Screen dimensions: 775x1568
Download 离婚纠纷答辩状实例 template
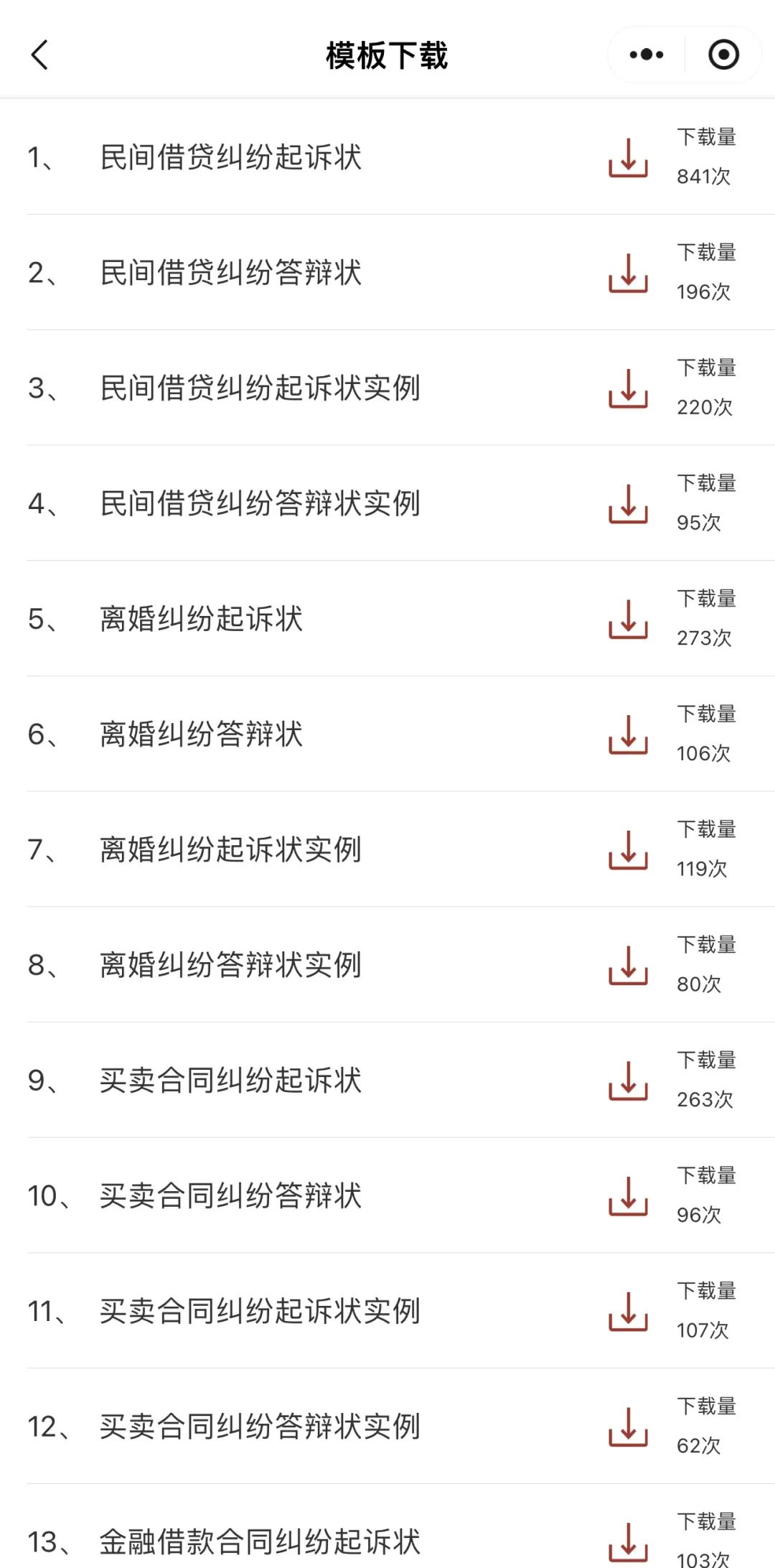(x=628, y=965)
